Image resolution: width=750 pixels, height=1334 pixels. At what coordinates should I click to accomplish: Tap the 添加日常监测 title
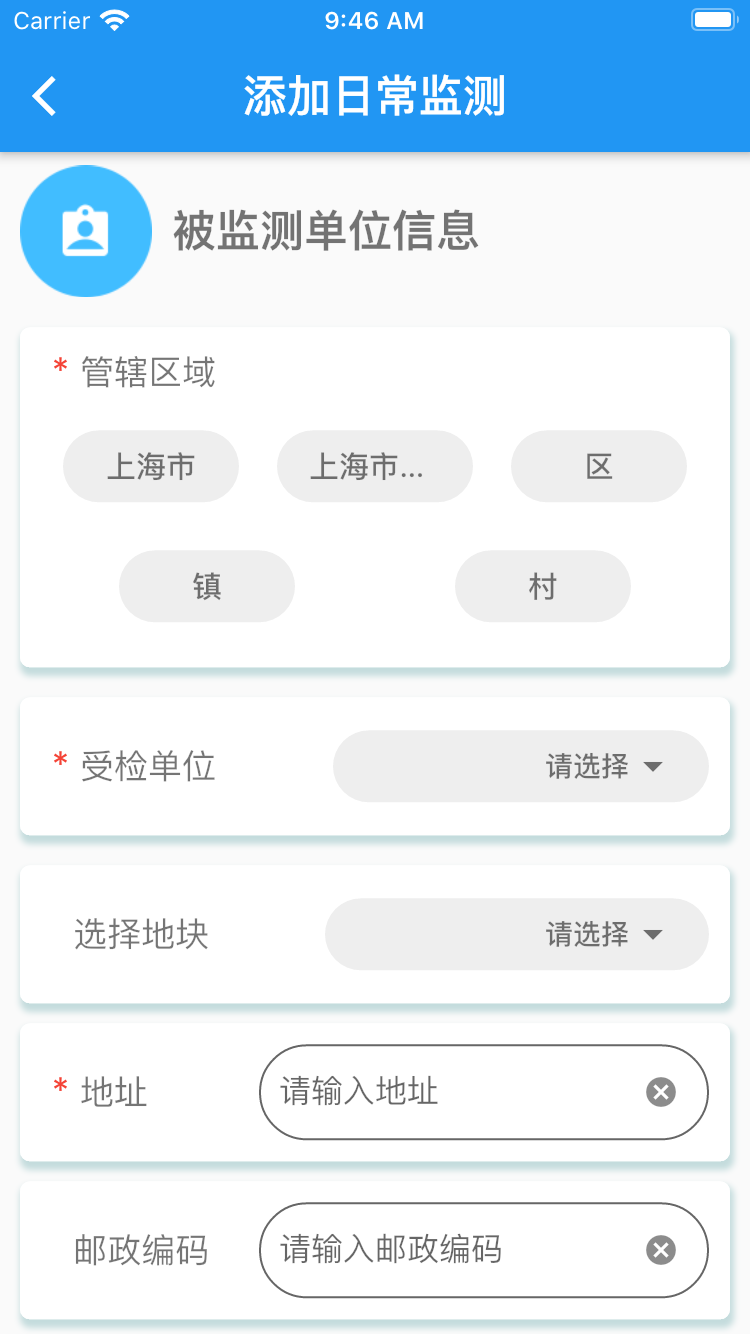tap(375, 95)
